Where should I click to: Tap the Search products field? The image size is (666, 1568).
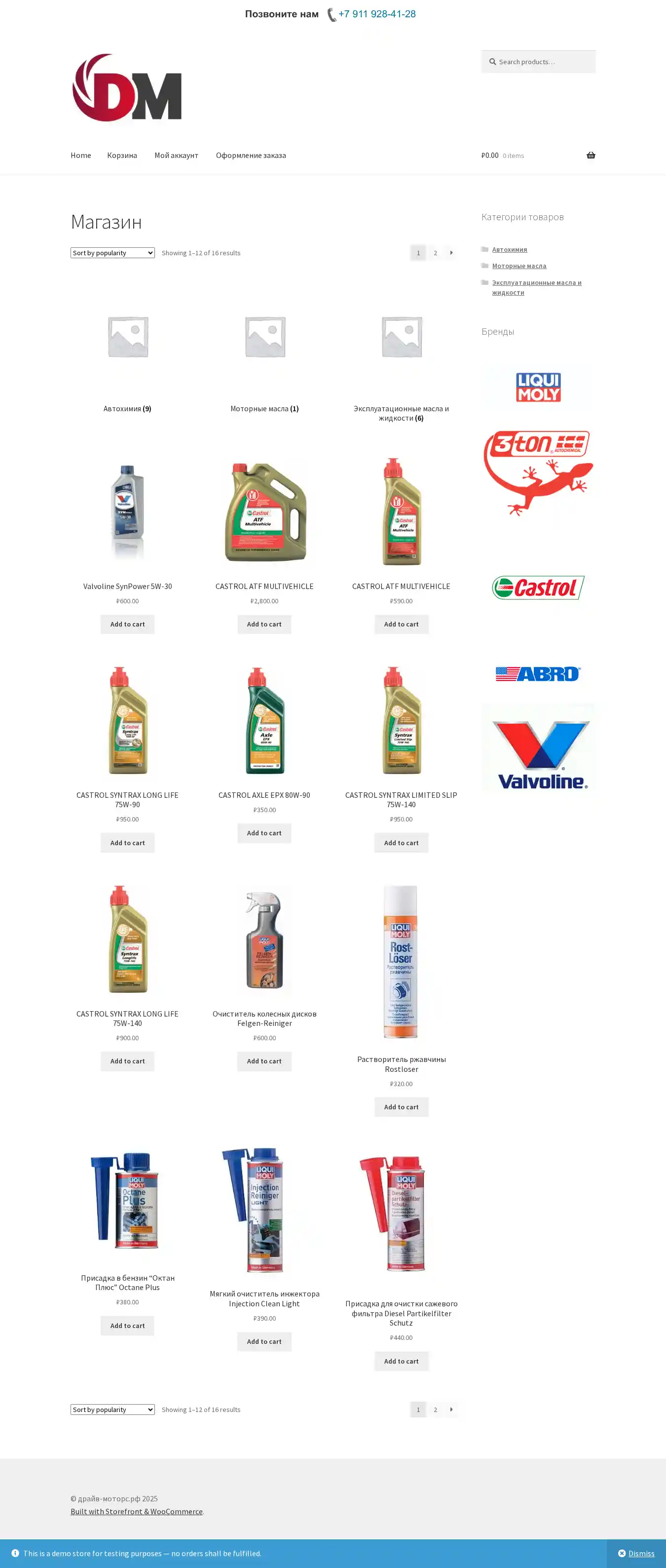click(541, 62)
